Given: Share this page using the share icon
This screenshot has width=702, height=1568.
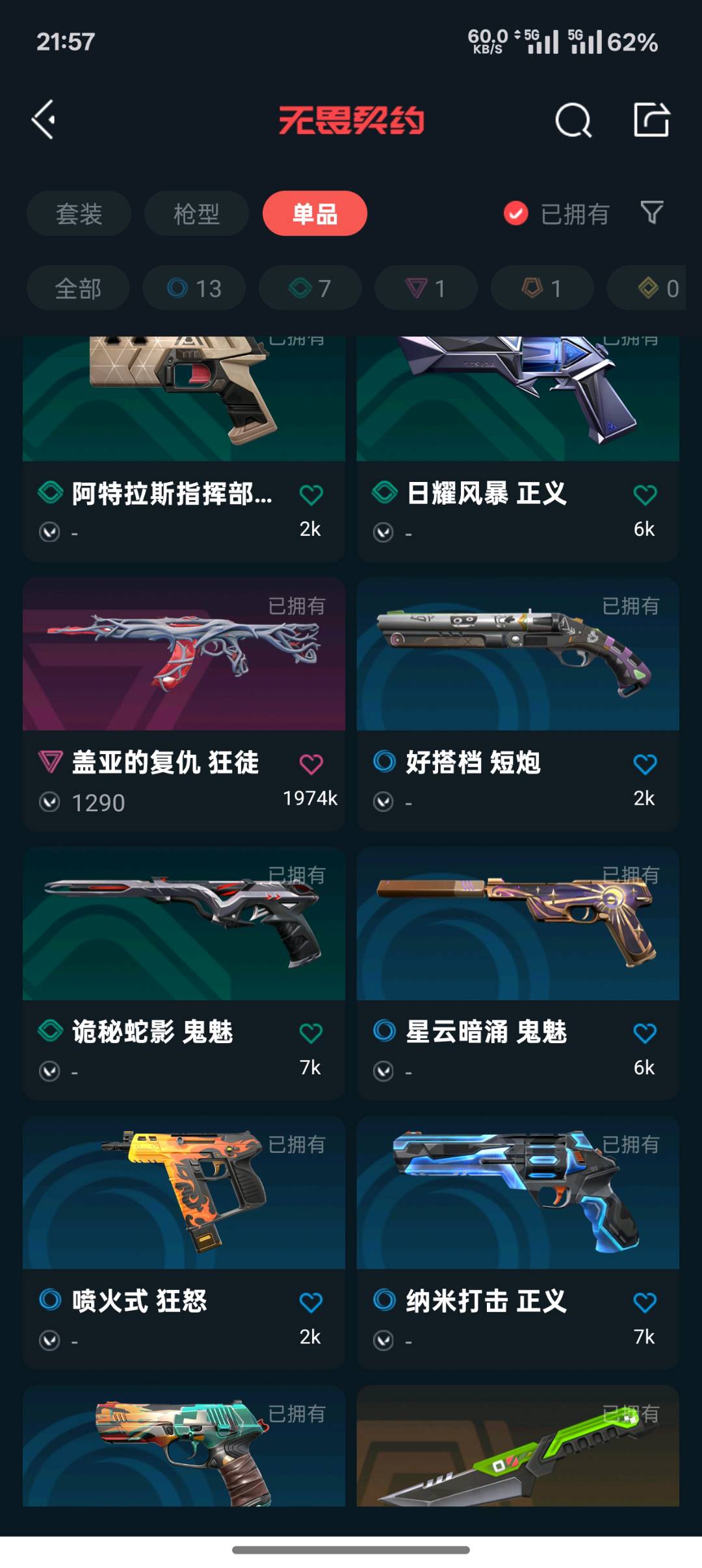Looking at the screenshot, I should tap(651, 120).
